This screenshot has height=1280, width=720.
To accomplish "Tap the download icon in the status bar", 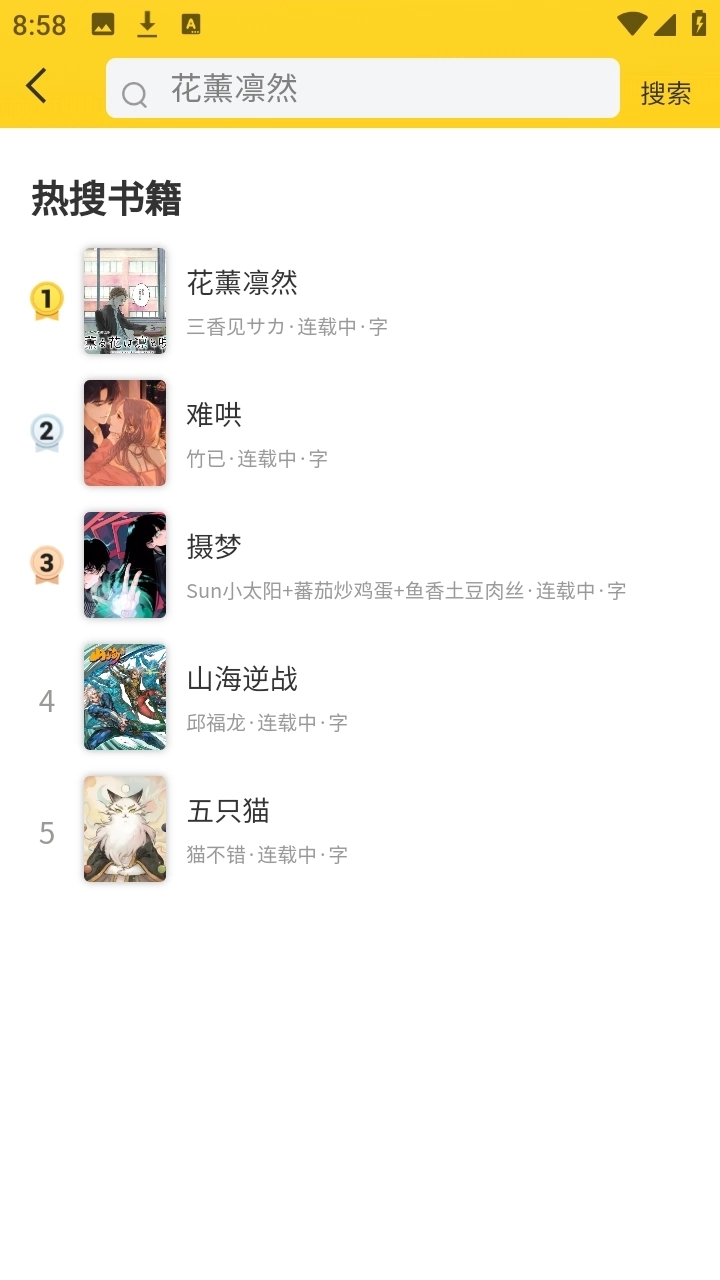I will [x=146, y=25].
